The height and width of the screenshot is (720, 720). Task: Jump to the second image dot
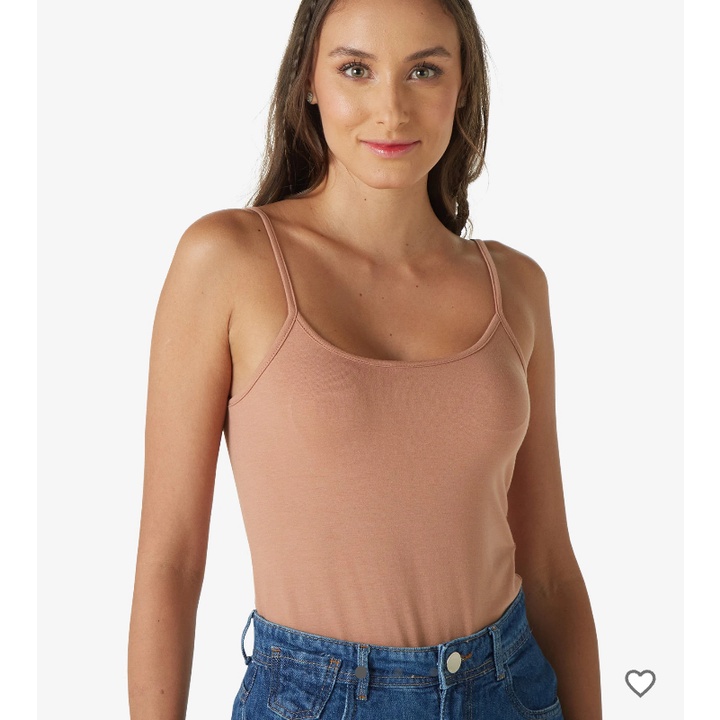click(x=398, y=672)
